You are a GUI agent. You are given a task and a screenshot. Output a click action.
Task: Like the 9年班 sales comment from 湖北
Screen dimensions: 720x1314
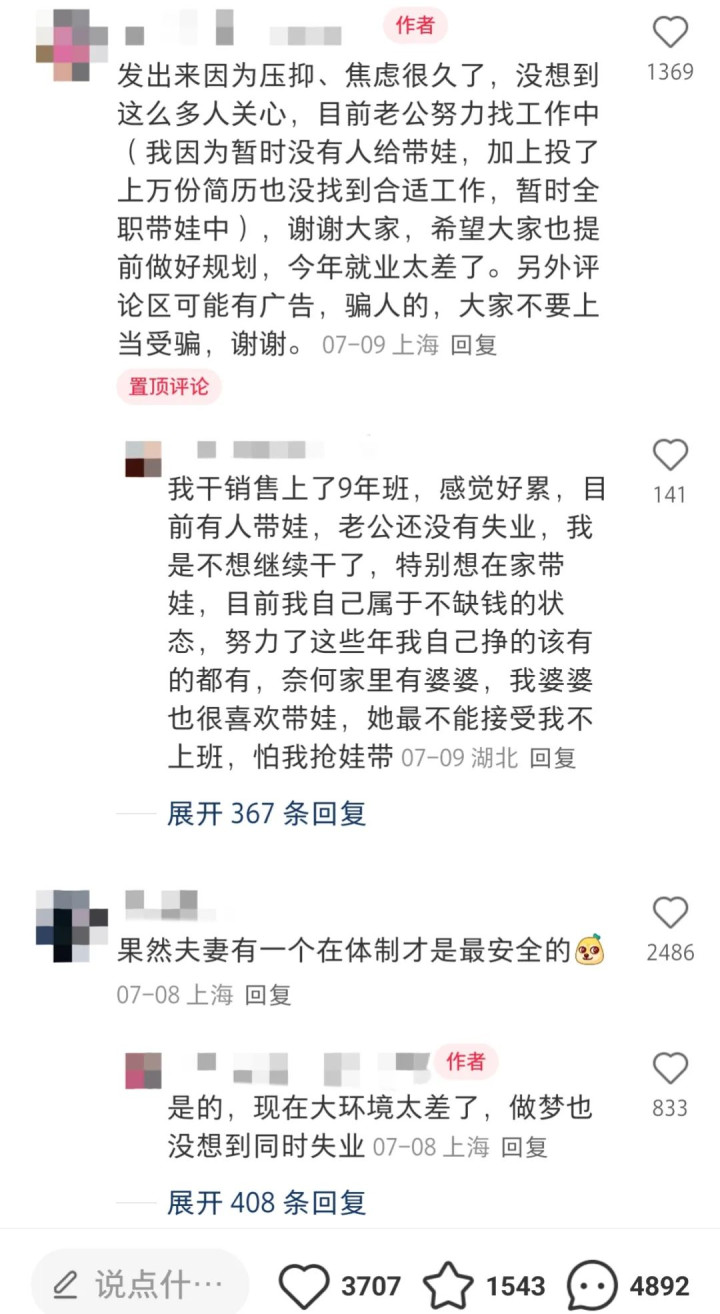pyautogui.click(x=670, y=455)
